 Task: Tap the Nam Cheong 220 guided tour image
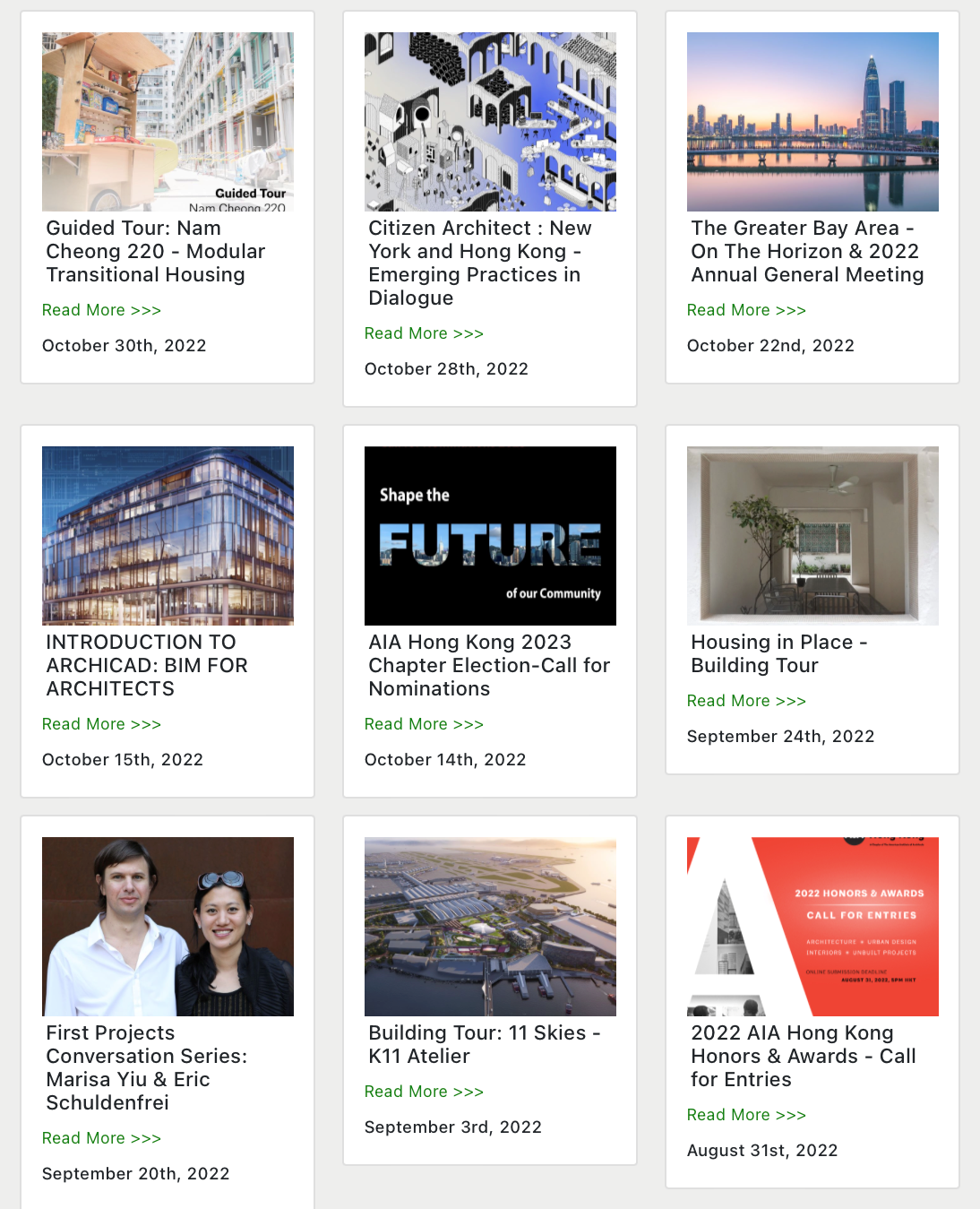pyautogui.click(x=168, y=122)
